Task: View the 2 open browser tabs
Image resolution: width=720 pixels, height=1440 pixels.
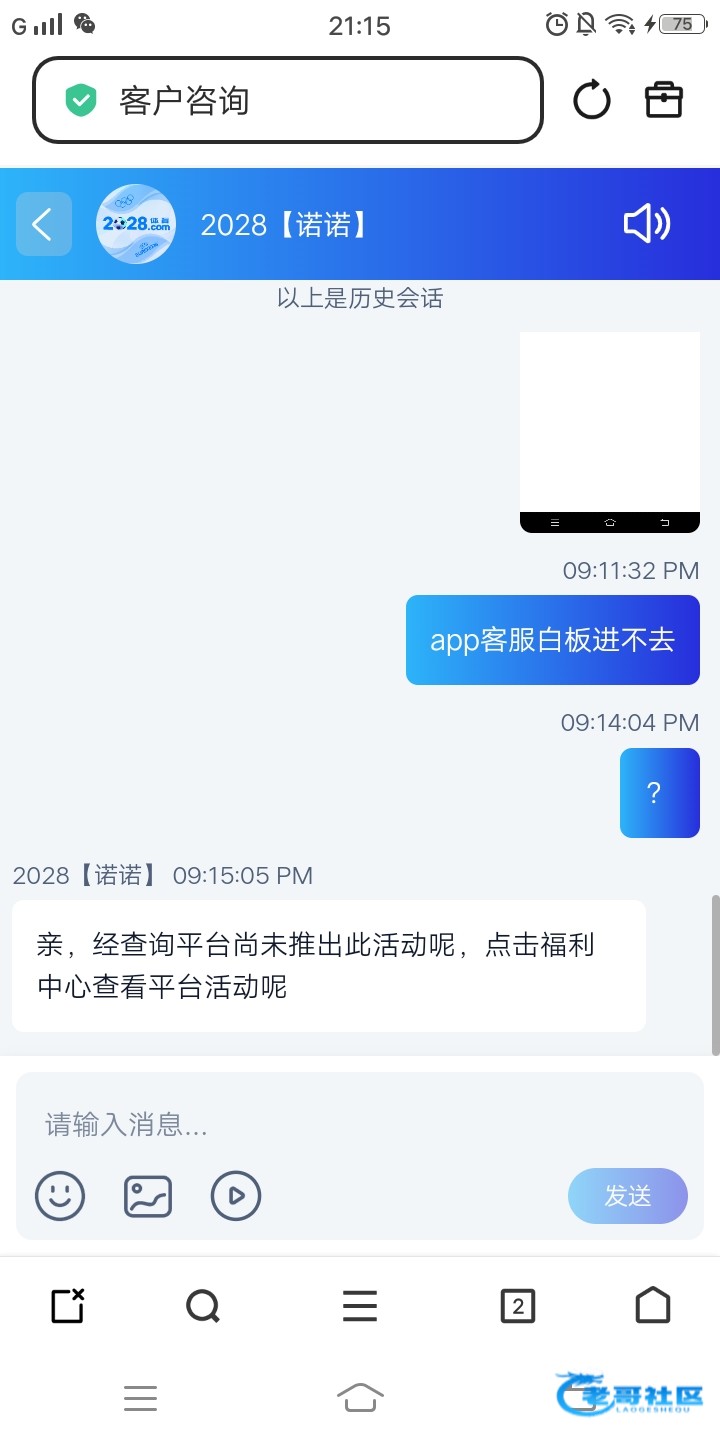Action: coord(517,1306)
